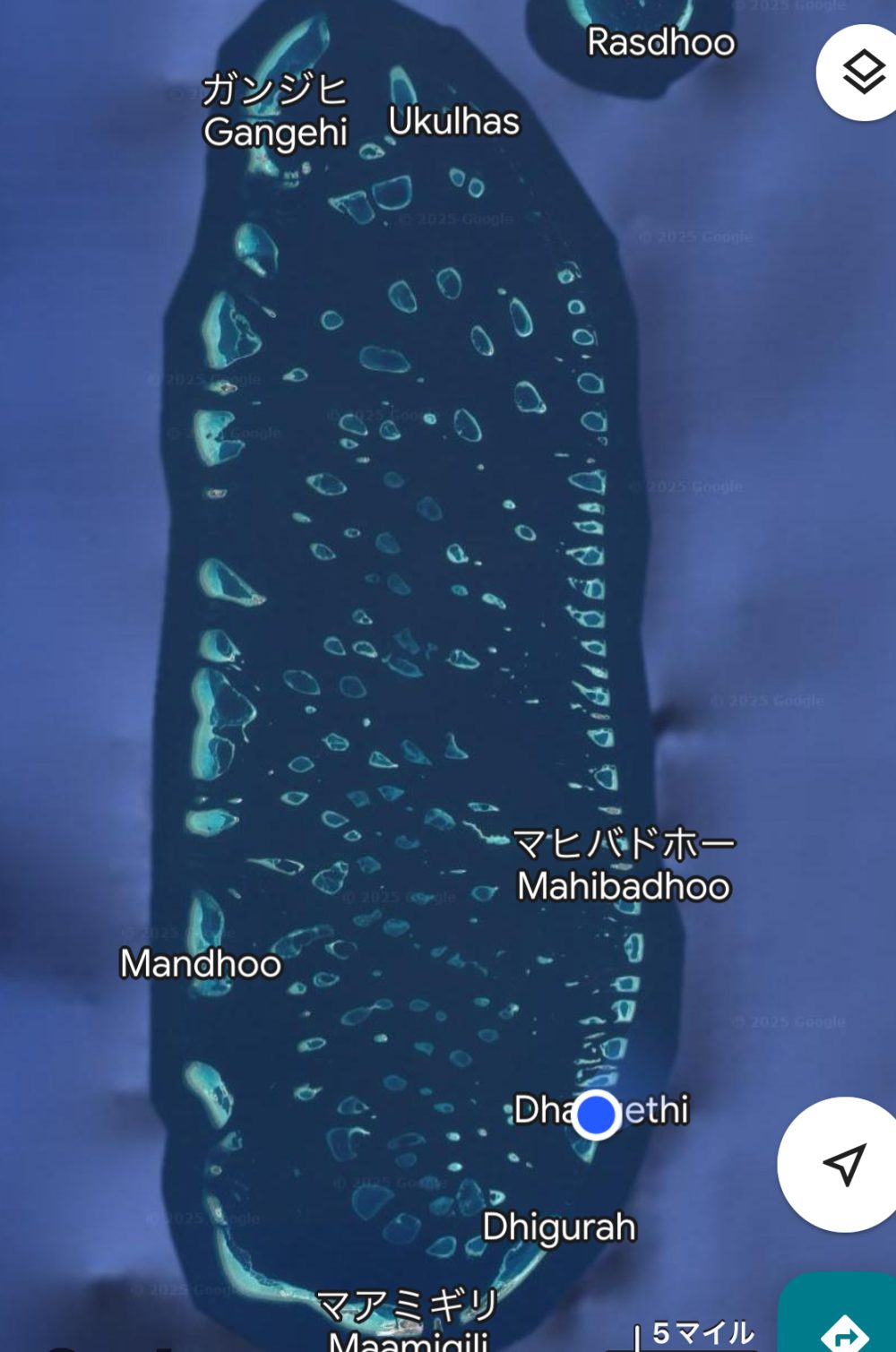The height and width of the screenshot is (1352, 896).
Task: Select the Ukulhas place label
Action: click(453, 121)
